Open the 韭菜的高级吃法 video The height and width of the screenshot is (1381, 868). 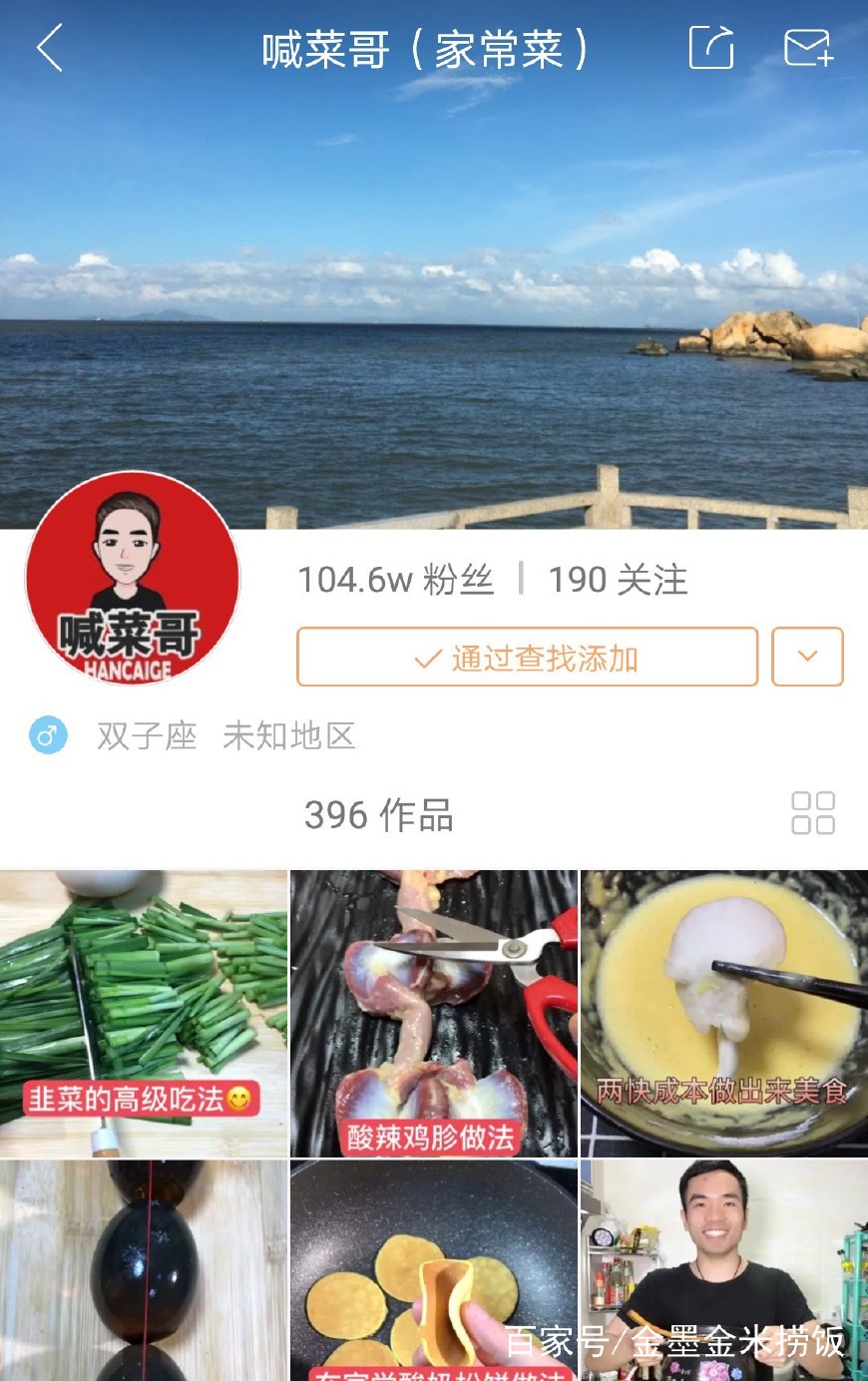(x=144, y=1013)
